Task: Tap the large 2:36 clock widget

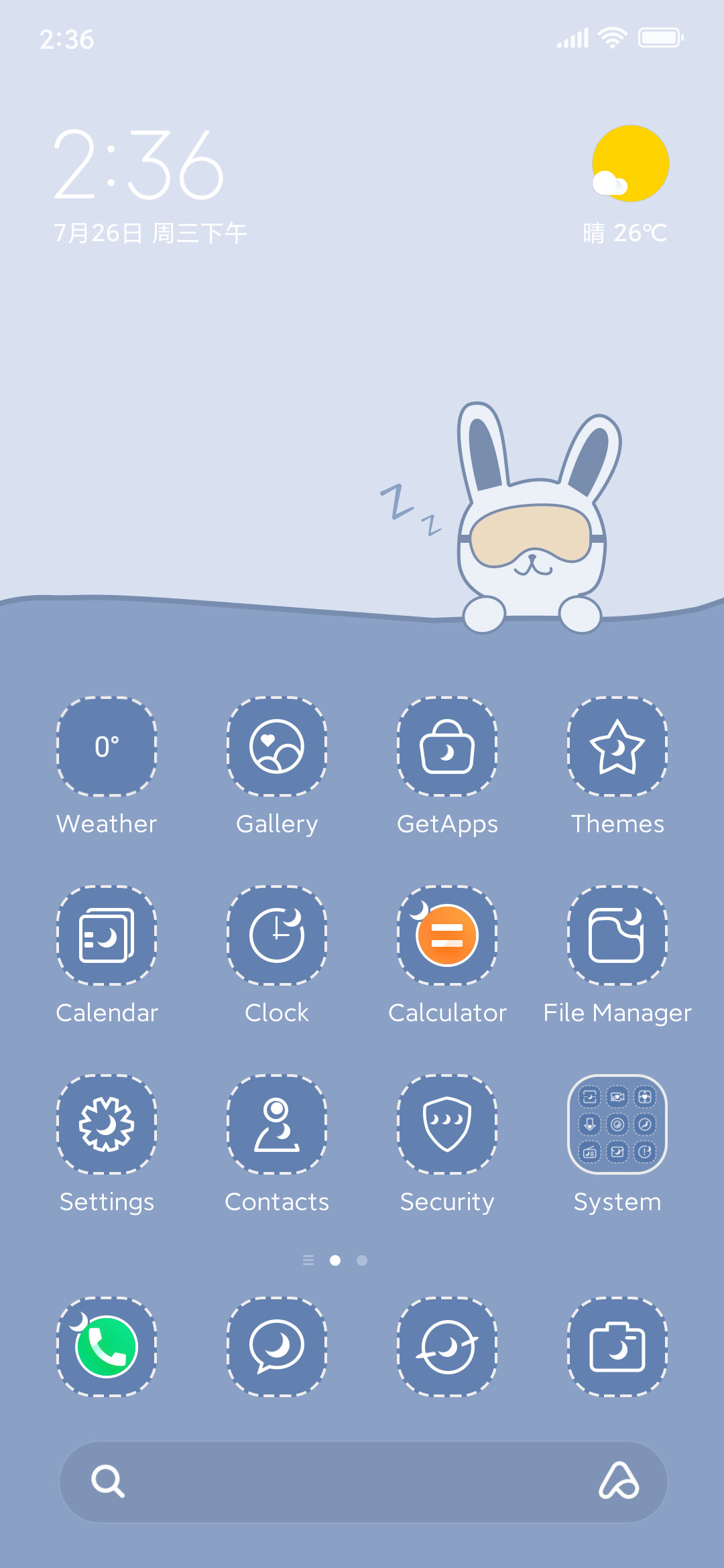Action: tap(139, 165)
